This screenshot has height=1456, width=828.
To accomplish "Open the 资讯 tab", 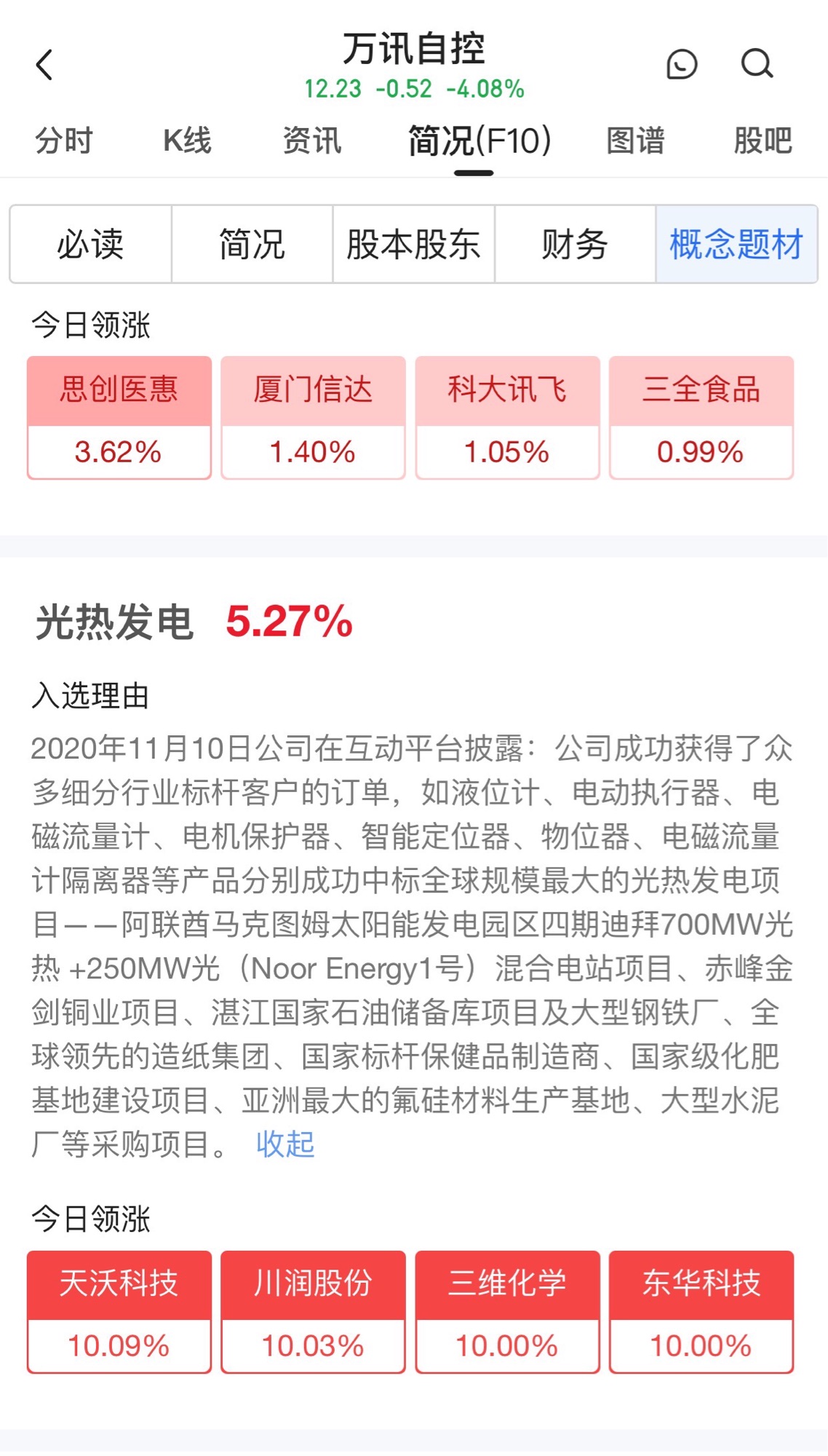I will (x=311, y=141).
